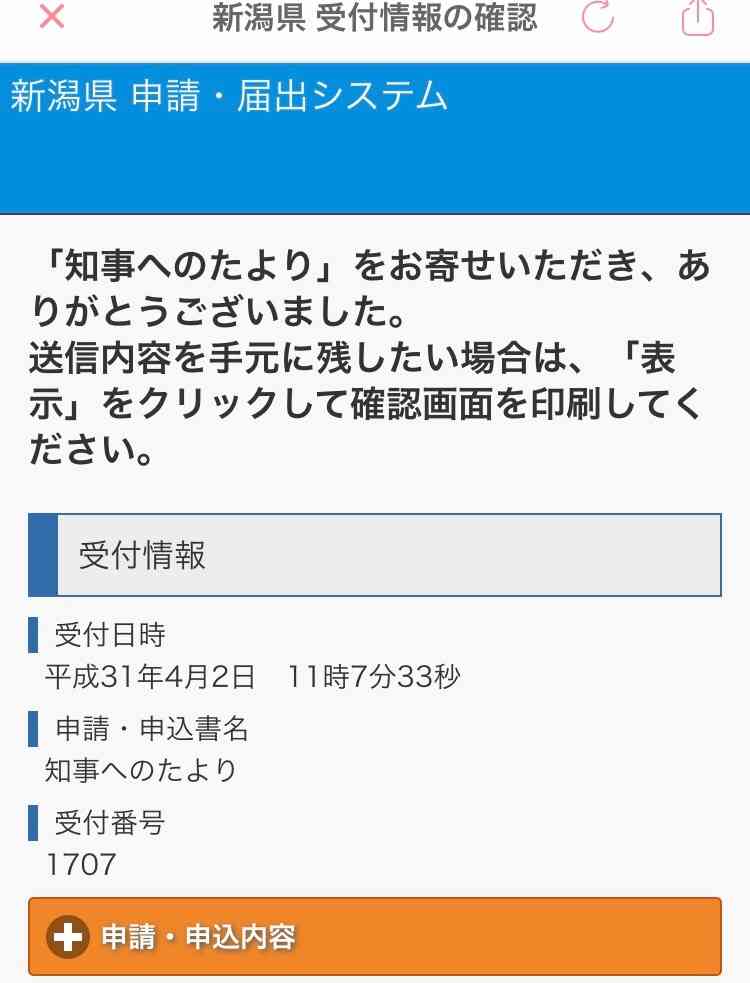Expand the 申請・申込内容 section
The width and height of the screenshot is (750, 983).
click(374, 937)
